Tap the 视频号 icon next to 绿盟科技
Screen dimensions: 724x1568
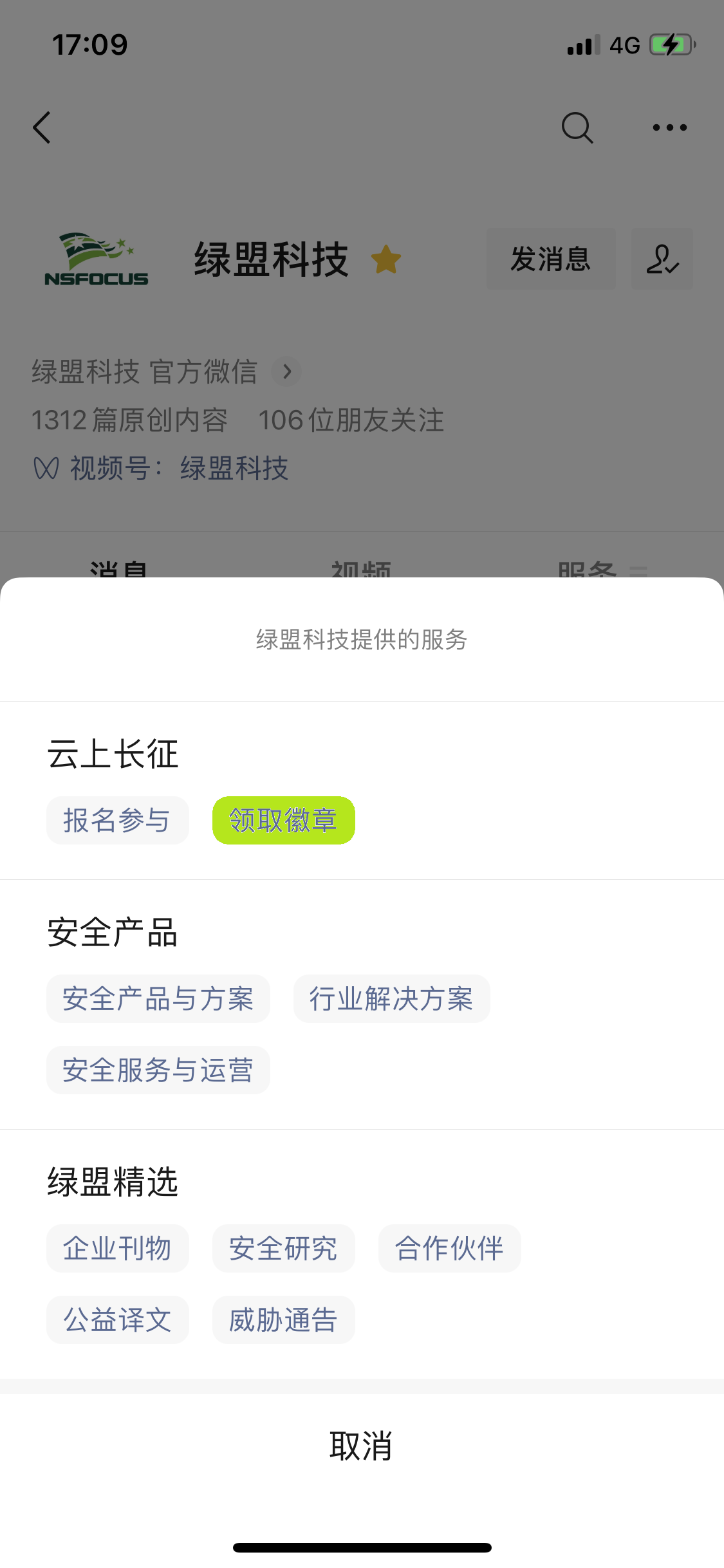click(x=46, y=467)
